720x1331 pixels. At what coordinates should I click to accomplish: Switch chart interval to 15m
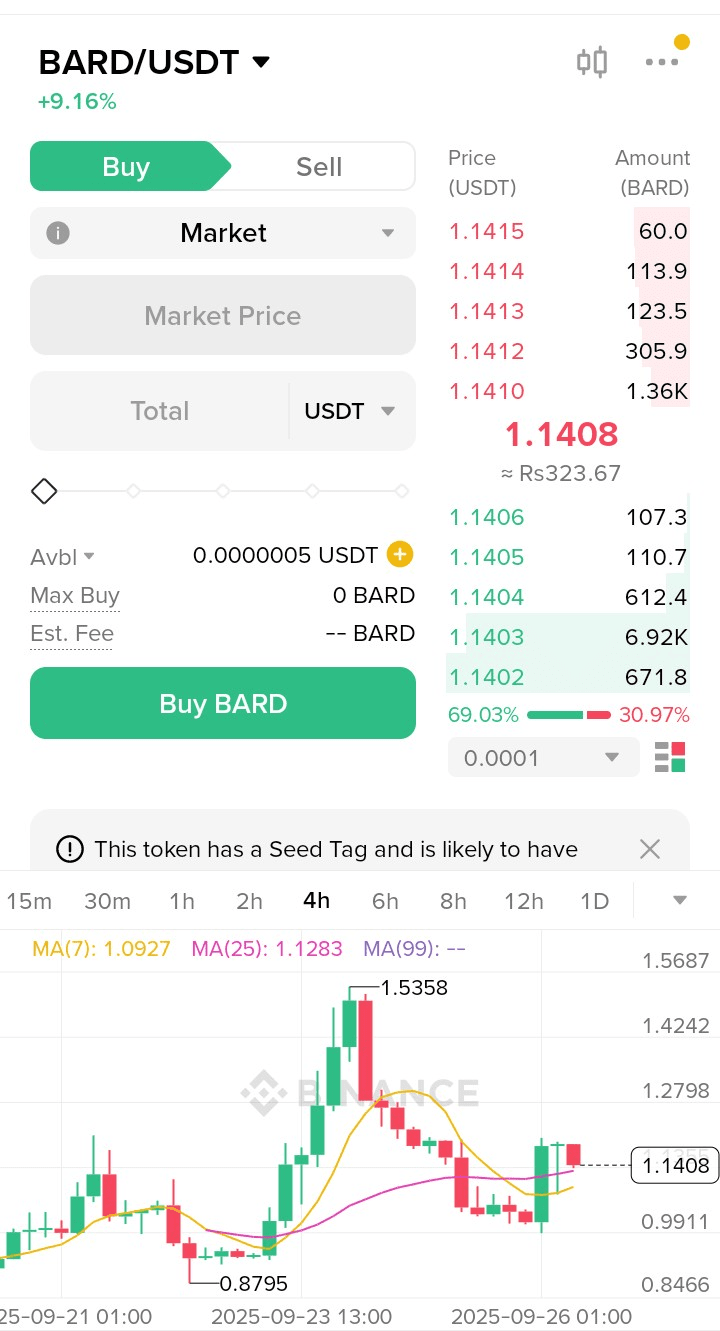coord(29,901)
